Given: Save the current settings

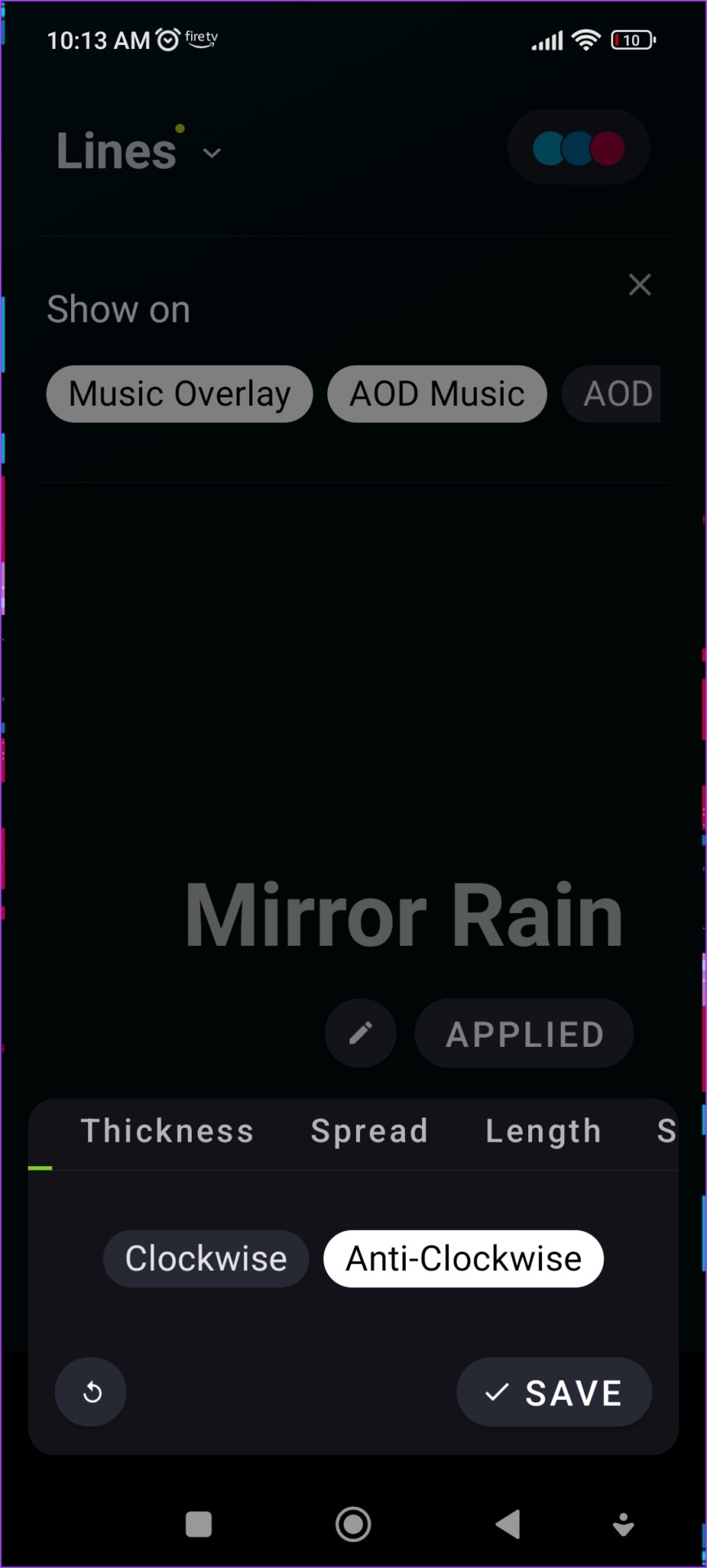Looking at the screenshot, I should (554, 1392).
